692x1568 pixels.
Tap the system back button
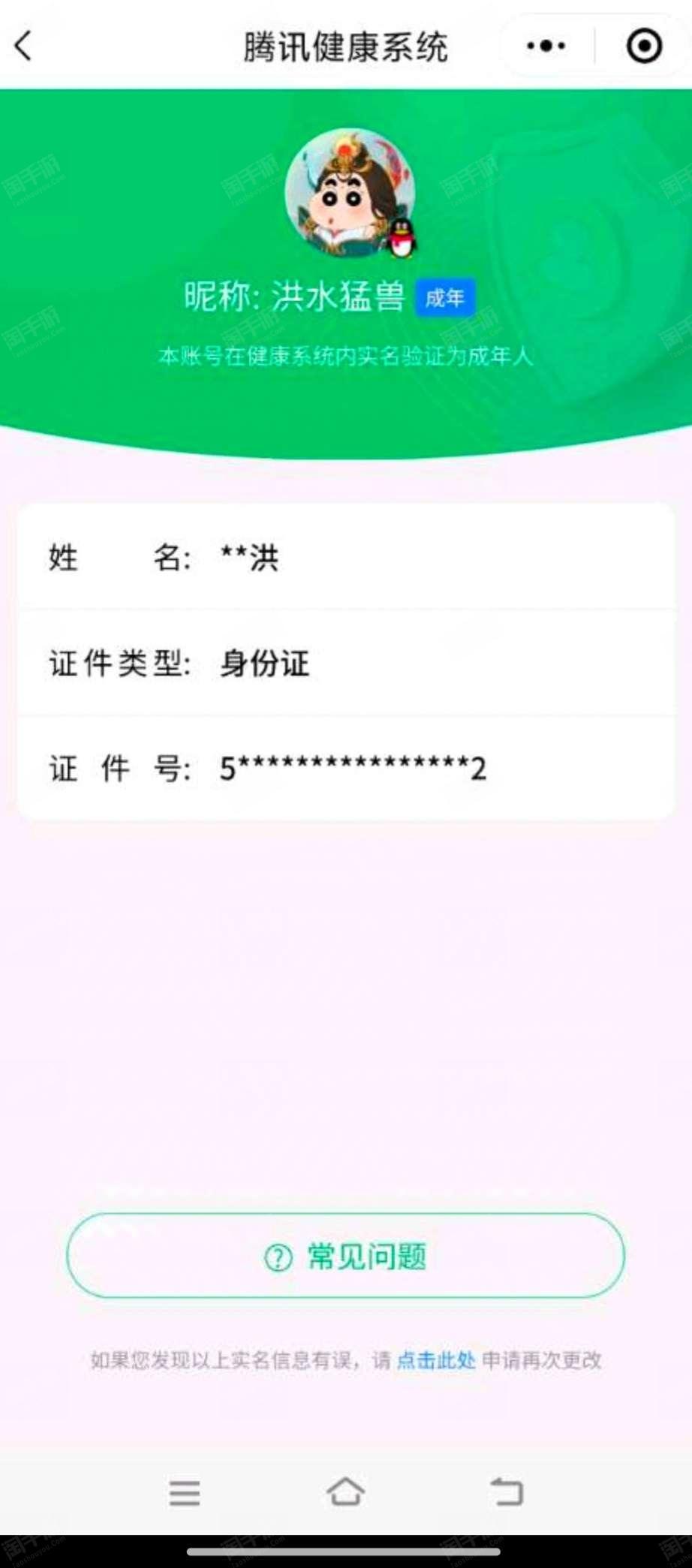(x=507, y=1491)
